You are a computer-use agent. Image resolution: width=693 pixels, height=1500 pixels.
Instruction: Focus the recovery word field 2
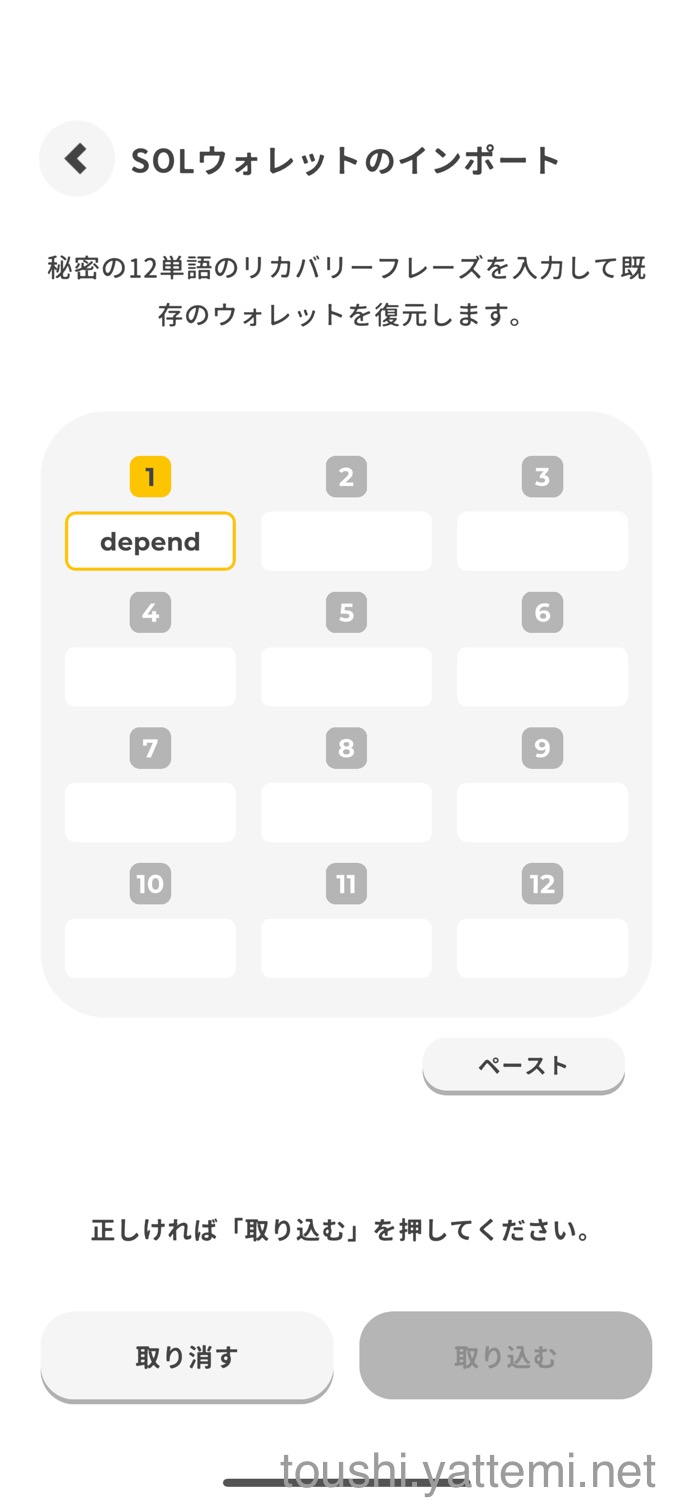[346, 541]
